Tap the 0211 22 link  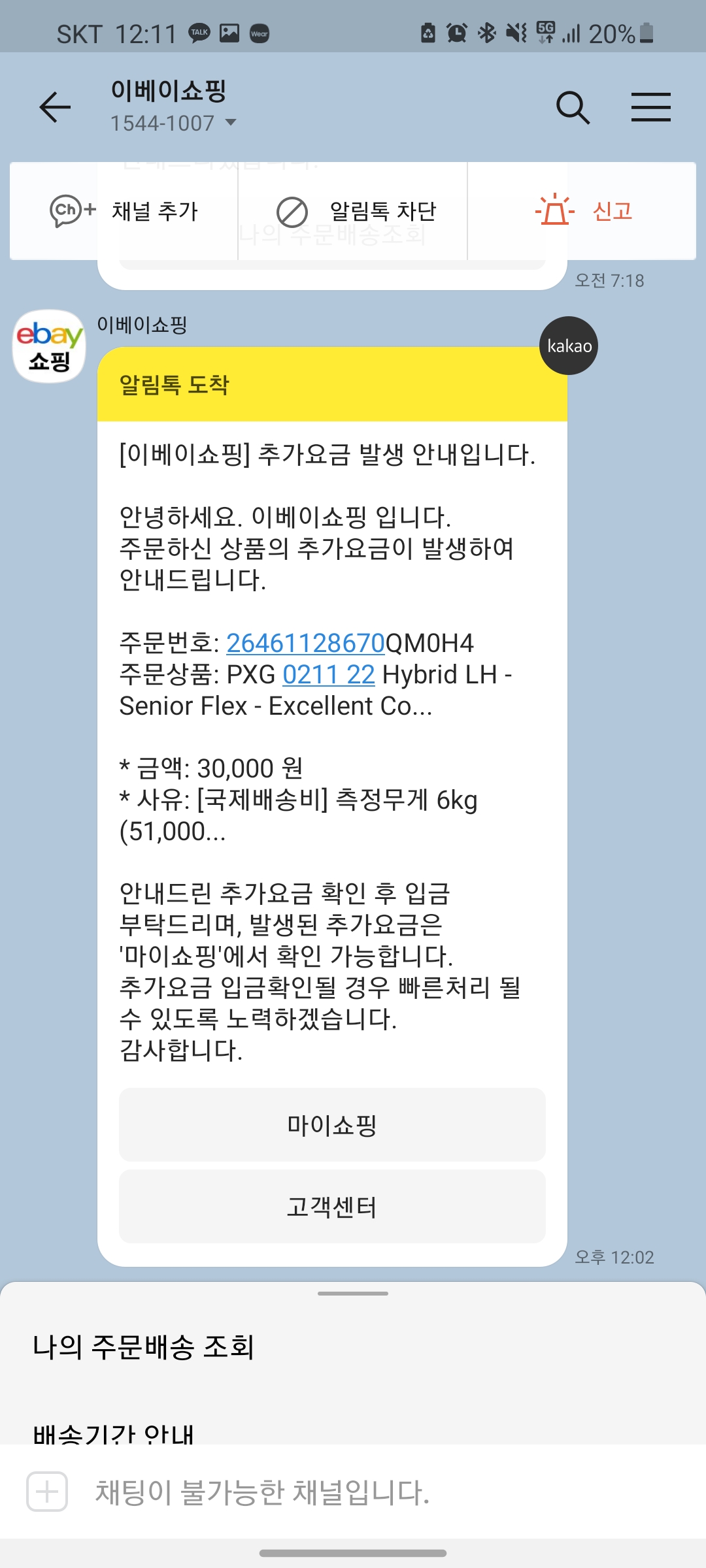(329, 674)
